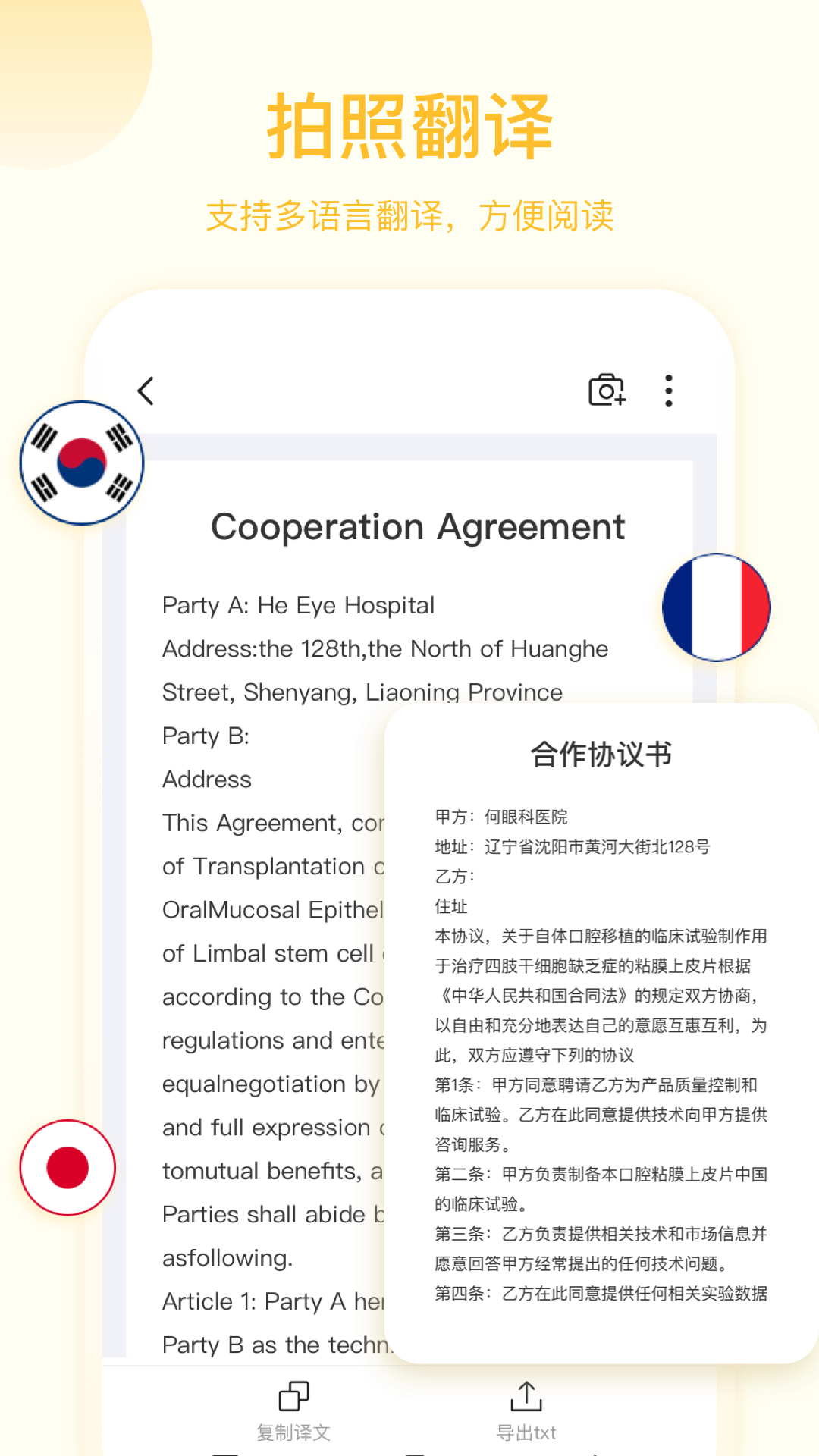
Task: Tap the 拍照翻译 header title
Action: 409,125
